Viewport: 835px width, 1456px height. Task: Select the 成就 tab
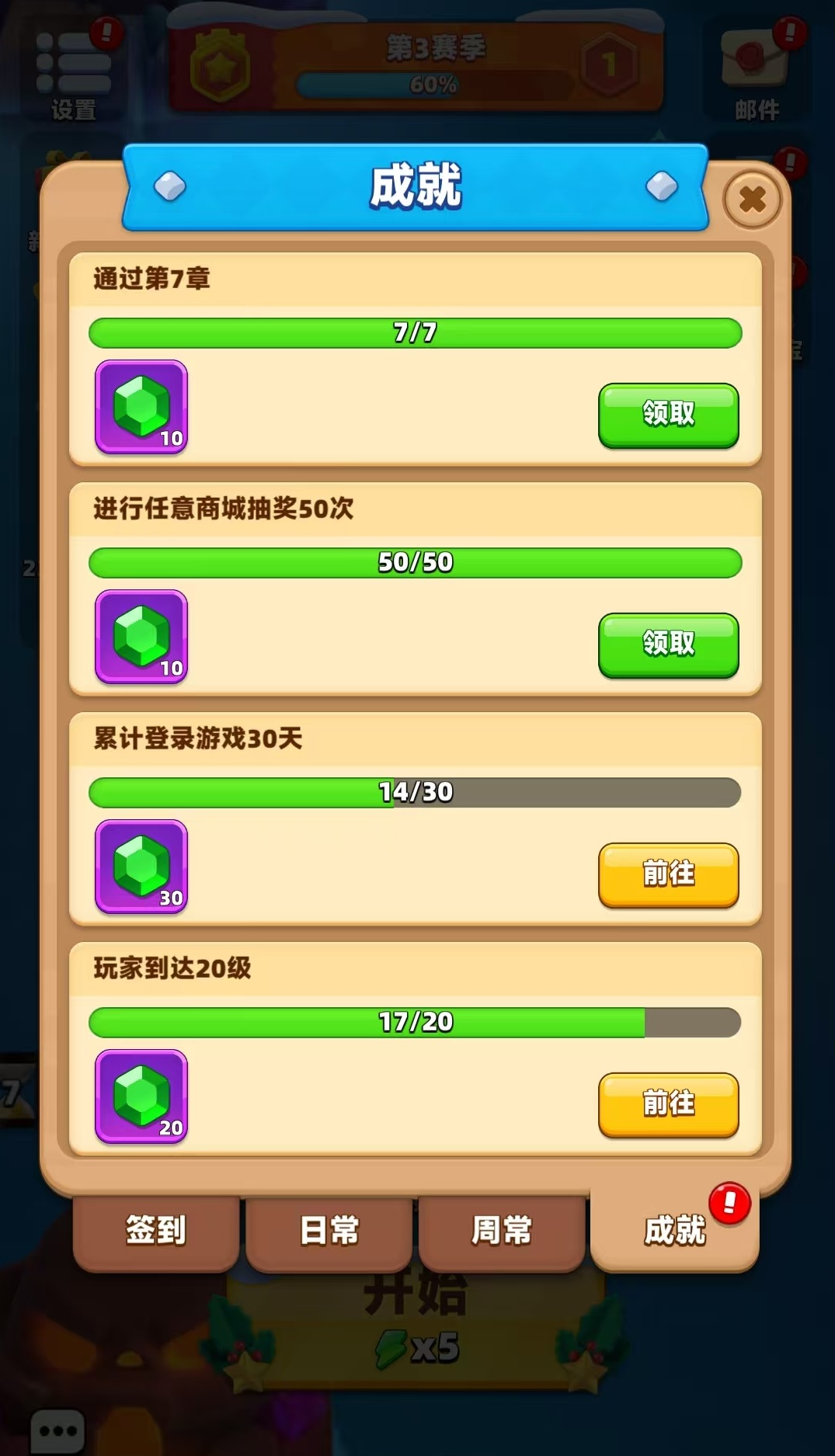point(674,1231)
